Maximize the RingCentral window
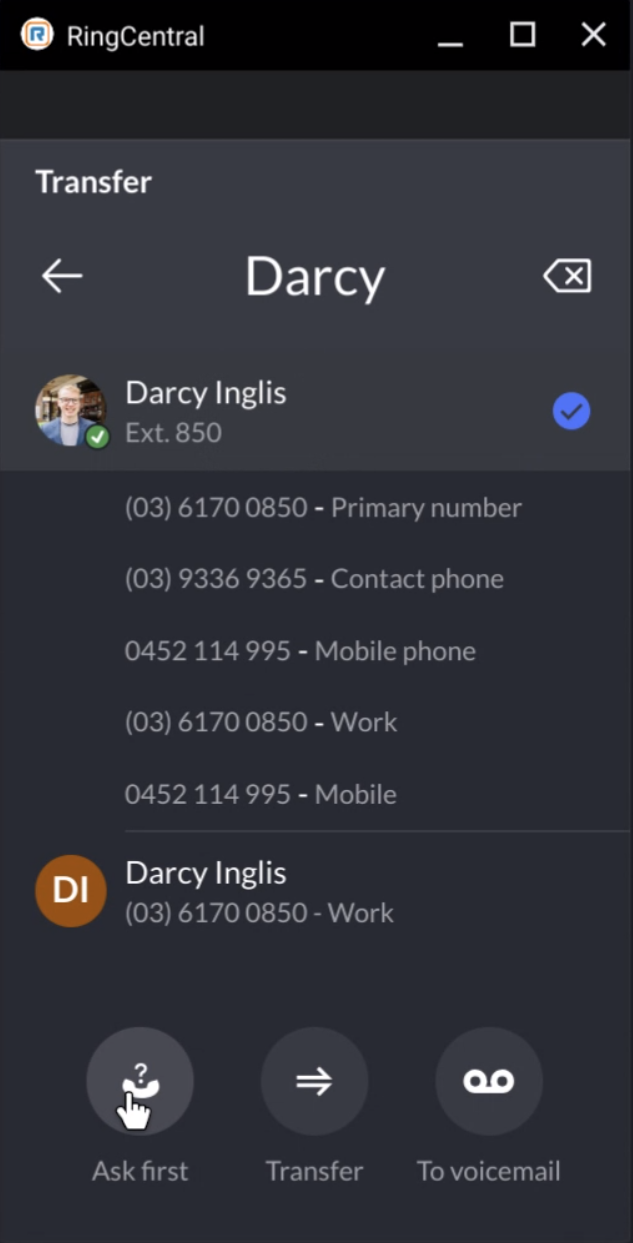The height and width of the screenshot is (1243, 633). pyautogui.click(x=522, y=35)
